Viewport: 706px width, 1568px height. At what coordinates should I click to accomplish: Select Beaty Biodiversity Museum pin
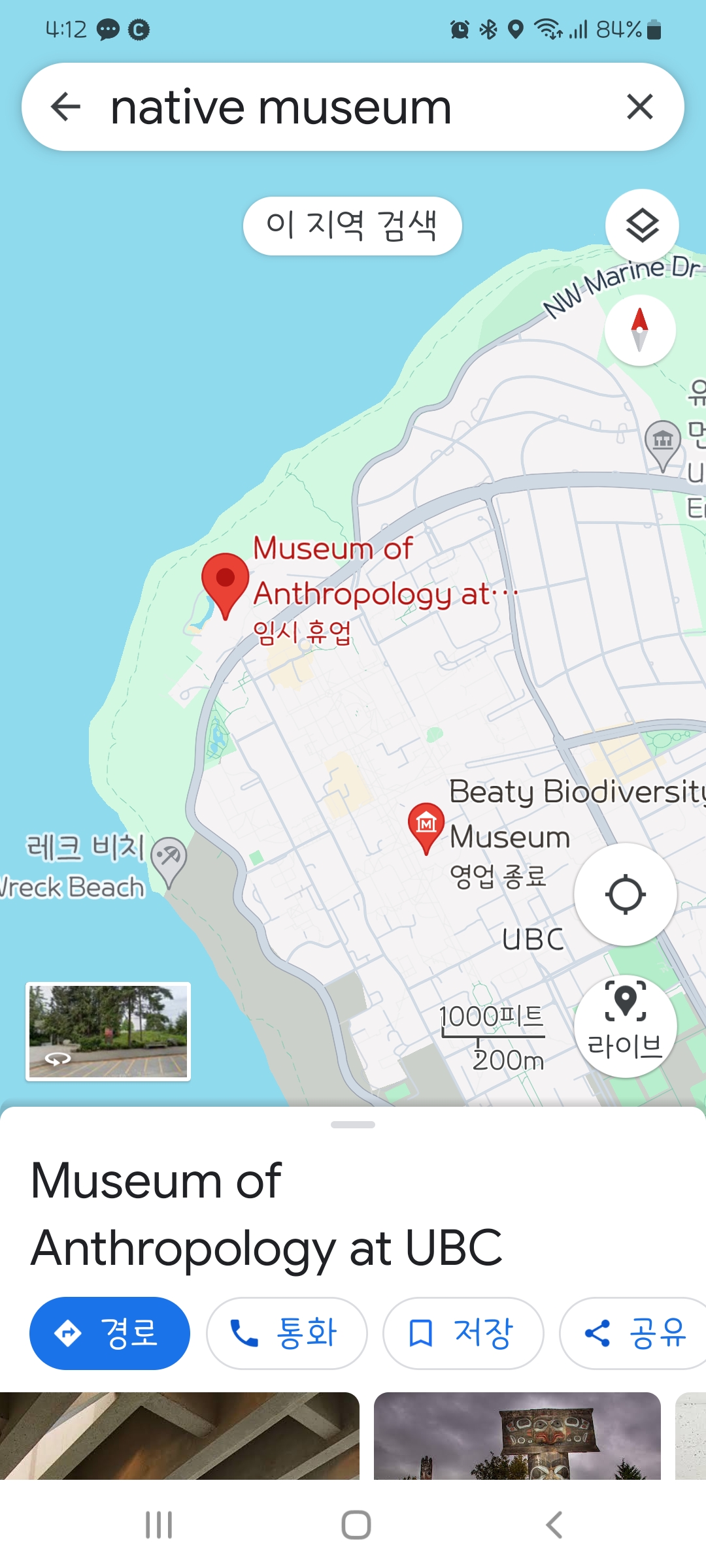coord(426,827)
